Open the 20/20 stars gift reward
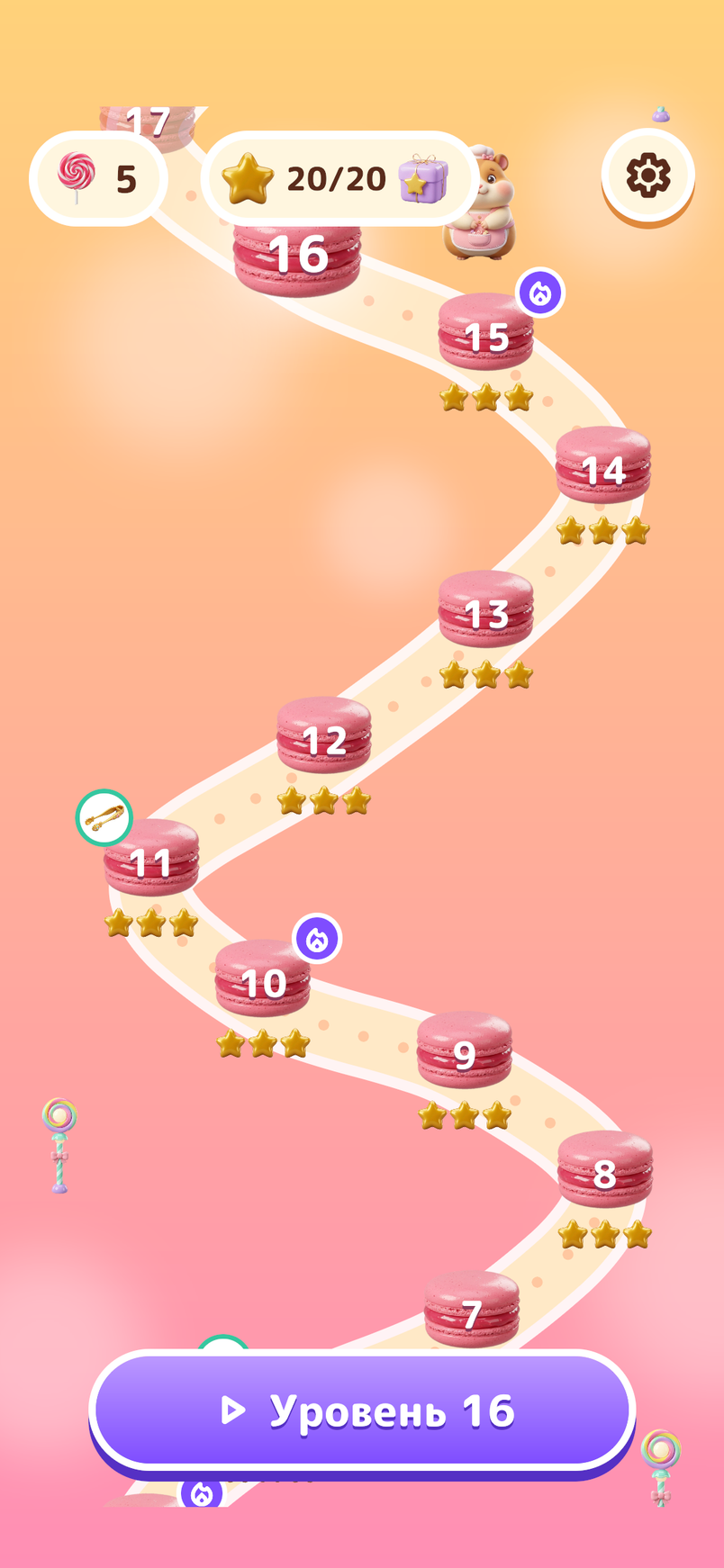The width and height of the screenshot is (724, 1568). click(339, 178)
